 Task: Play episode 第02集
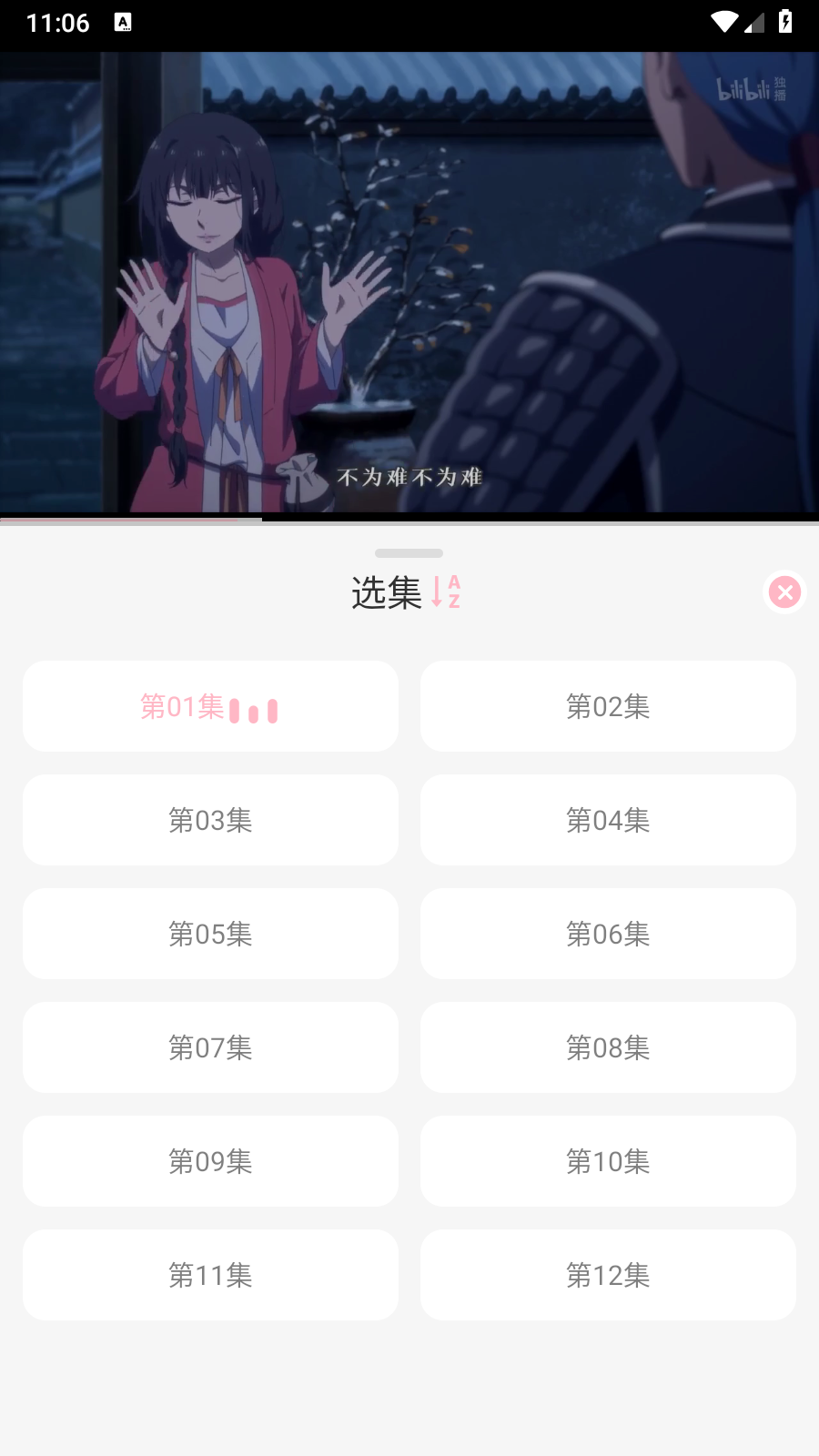coord(608,706)
